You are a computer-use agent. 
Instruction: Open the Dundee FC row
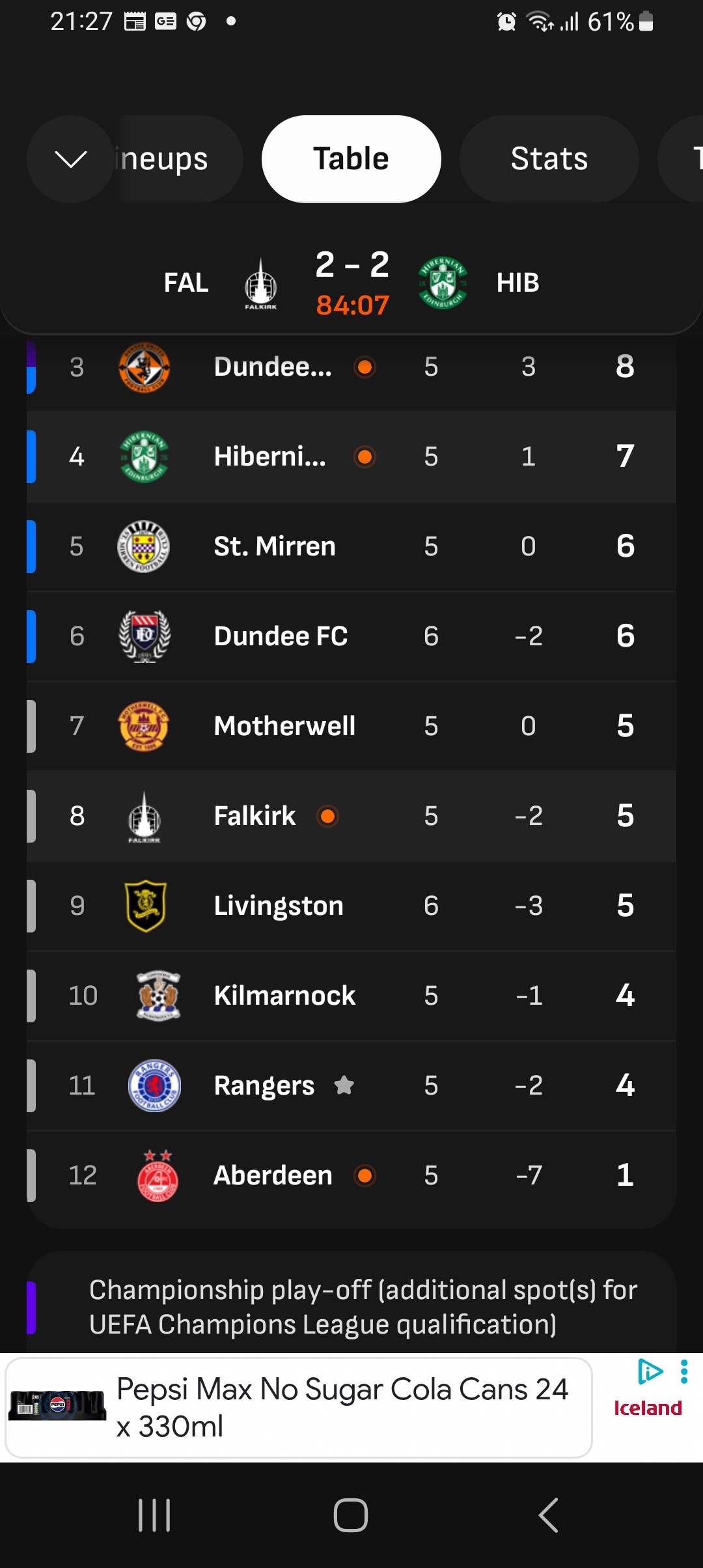click(351, 636)
